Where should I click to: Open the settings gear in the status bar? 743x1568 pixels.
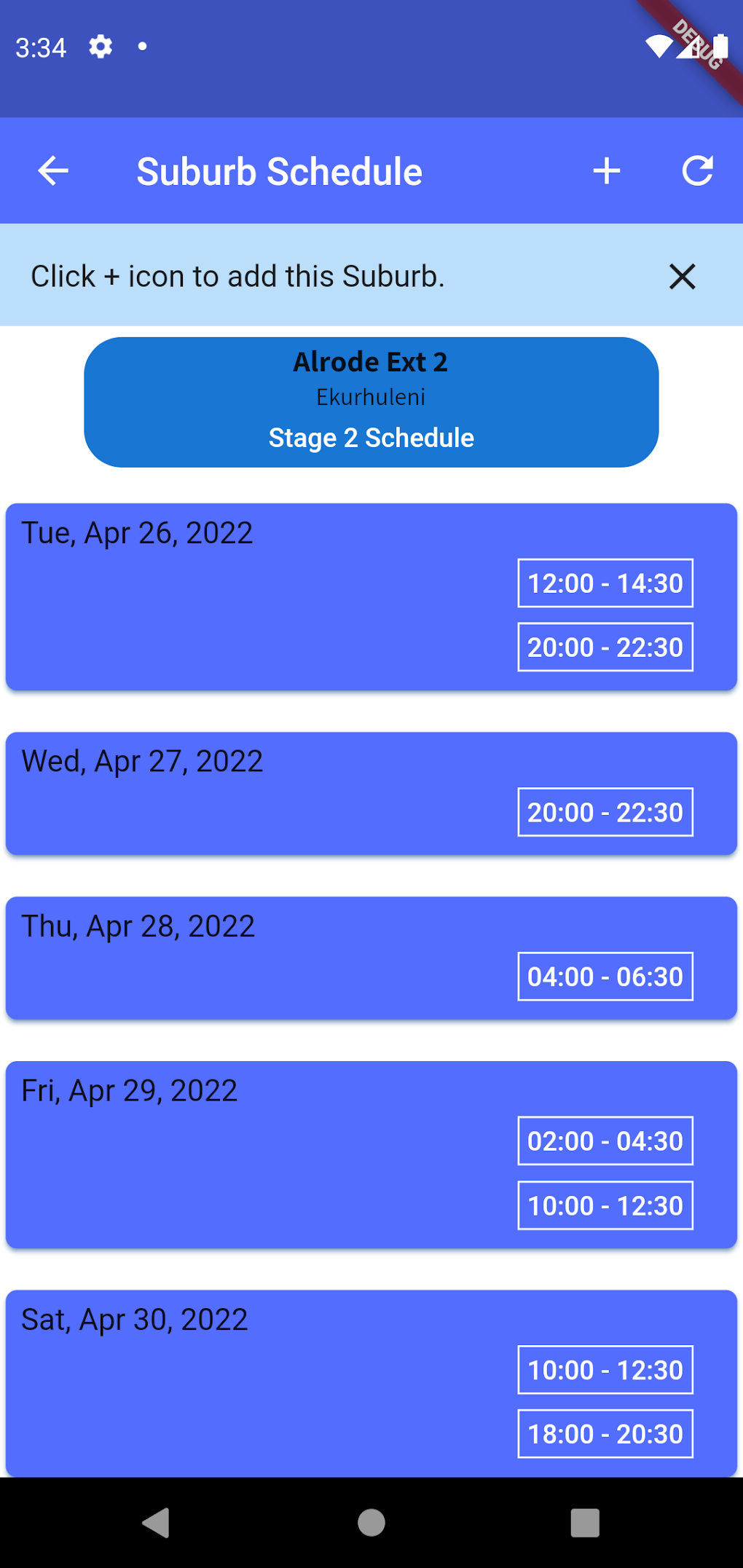click(x=100, y=47)
